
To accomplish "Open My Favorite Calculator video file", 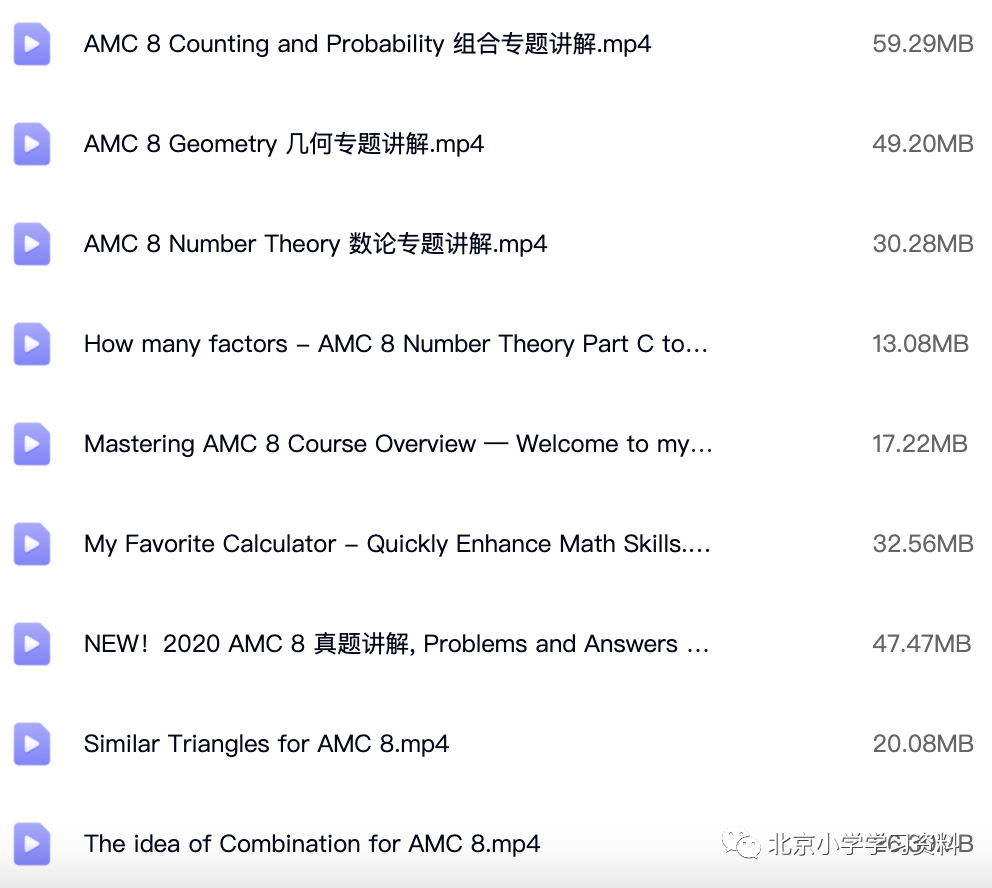I will (397, 544).
